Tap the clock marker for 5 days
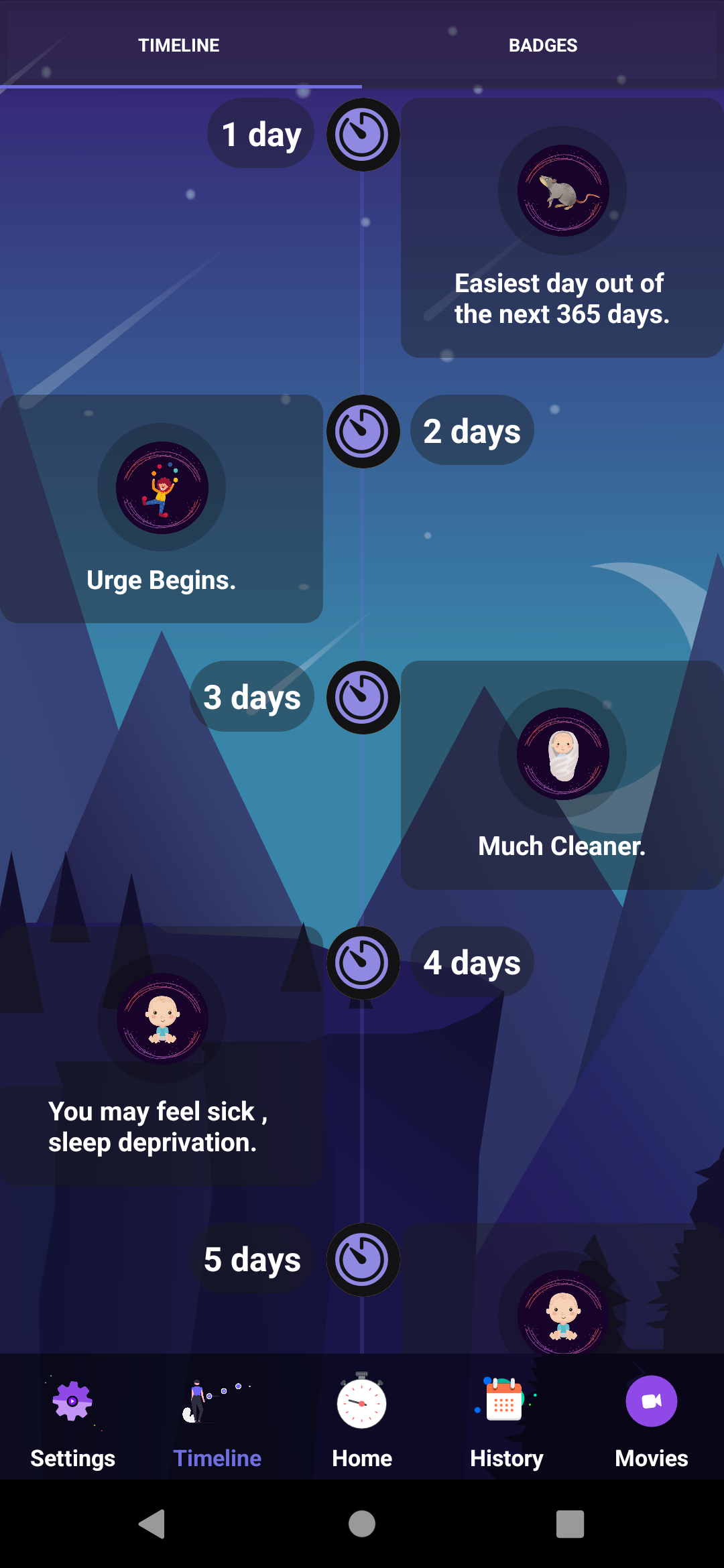 363,1260
